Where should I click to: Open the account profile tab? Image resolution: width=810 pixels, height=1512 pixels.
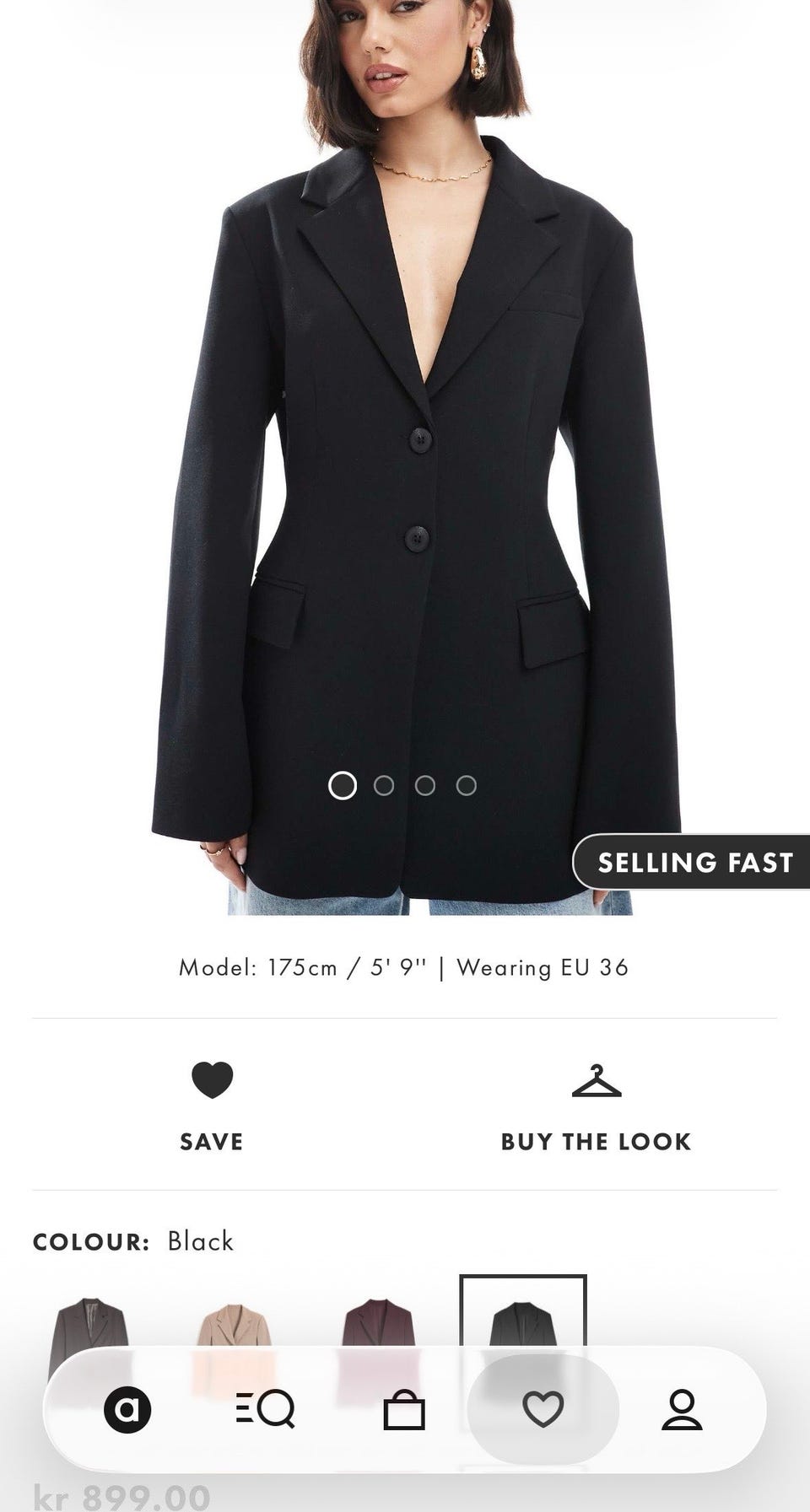click(682, 1409)
